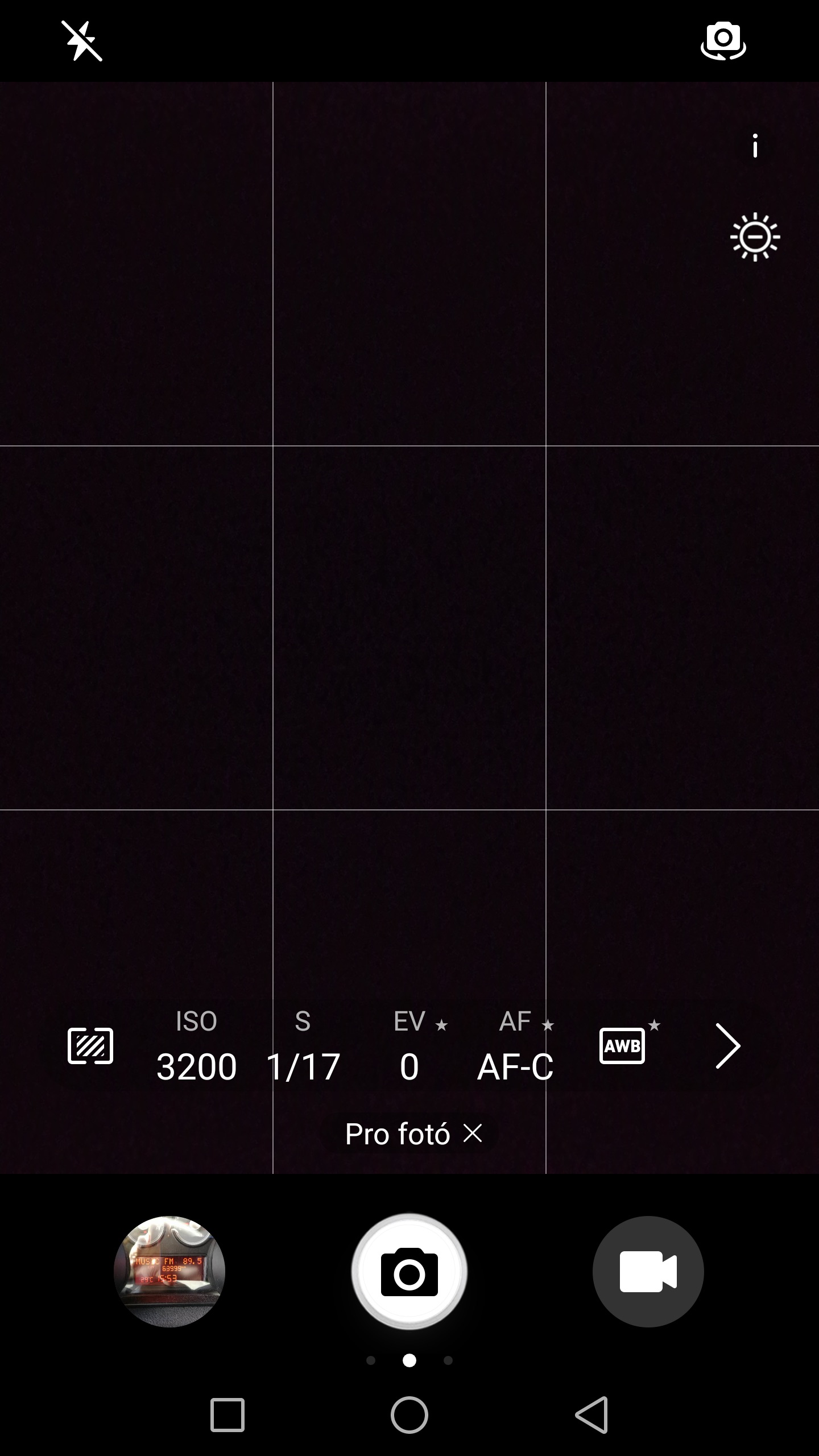
Task: Switch to video recording
Action: coord(648,1272)
